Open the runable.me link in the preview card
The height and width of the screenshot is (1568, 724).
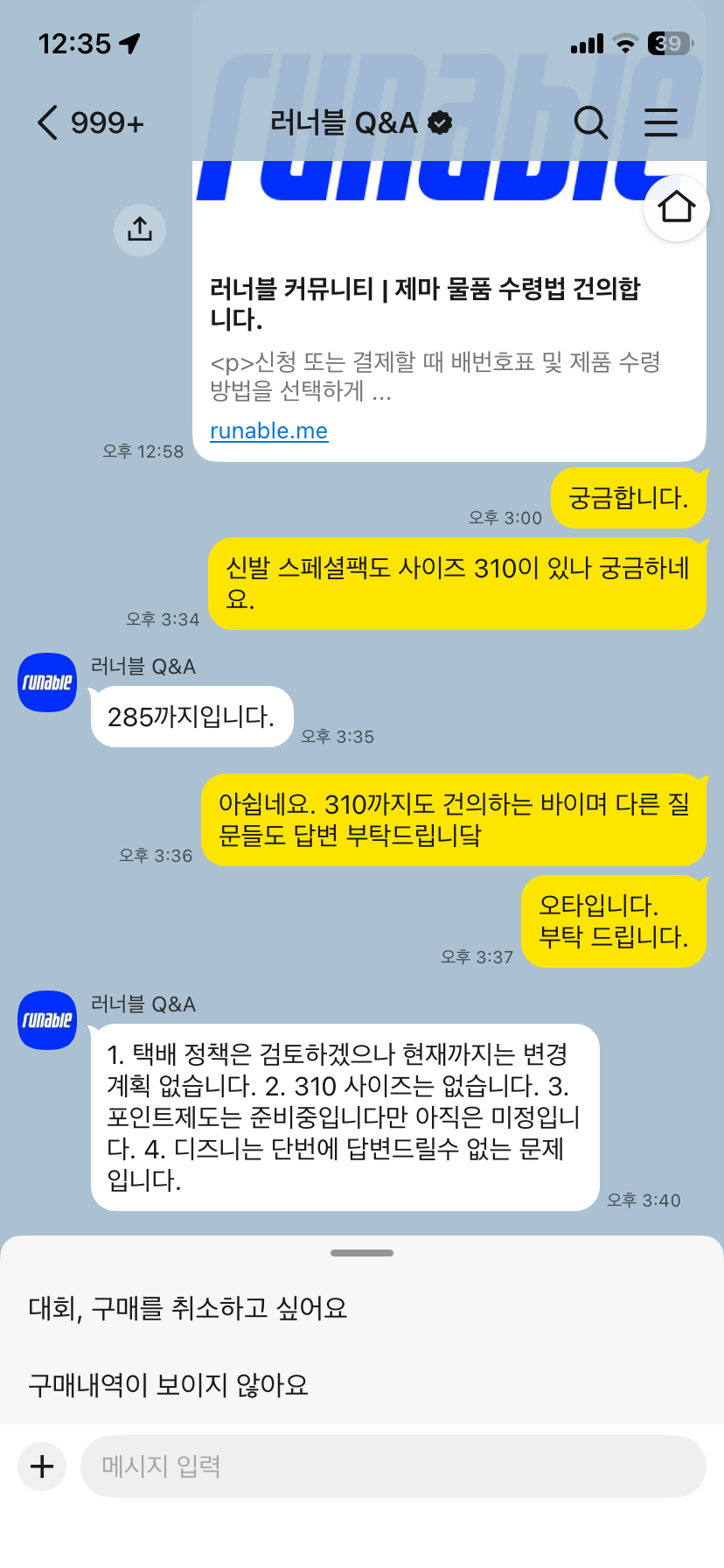pos(268,430)
